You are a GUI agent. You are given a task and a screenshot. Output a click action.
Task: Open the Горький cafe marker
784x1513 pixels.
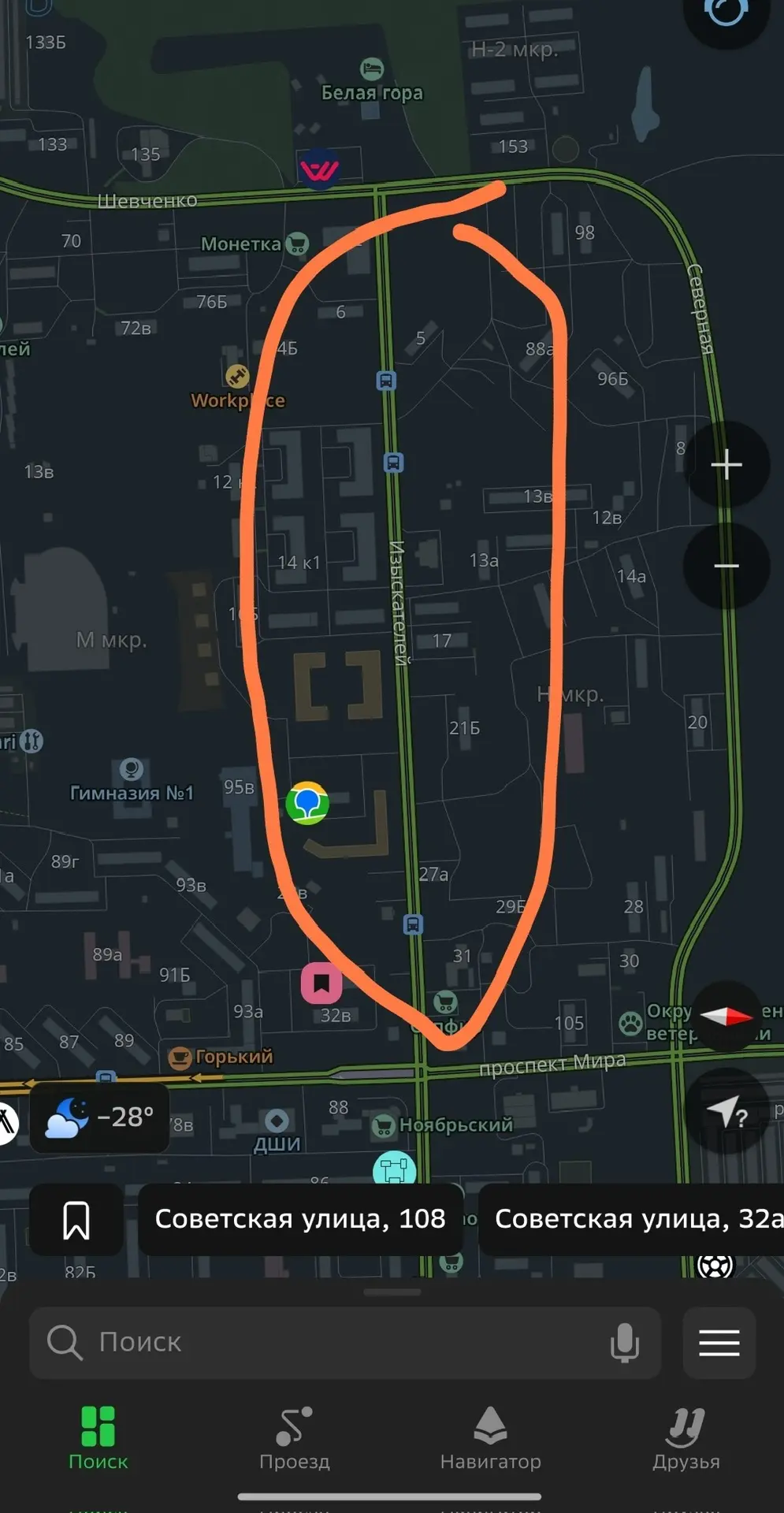tap(180, 1058)
